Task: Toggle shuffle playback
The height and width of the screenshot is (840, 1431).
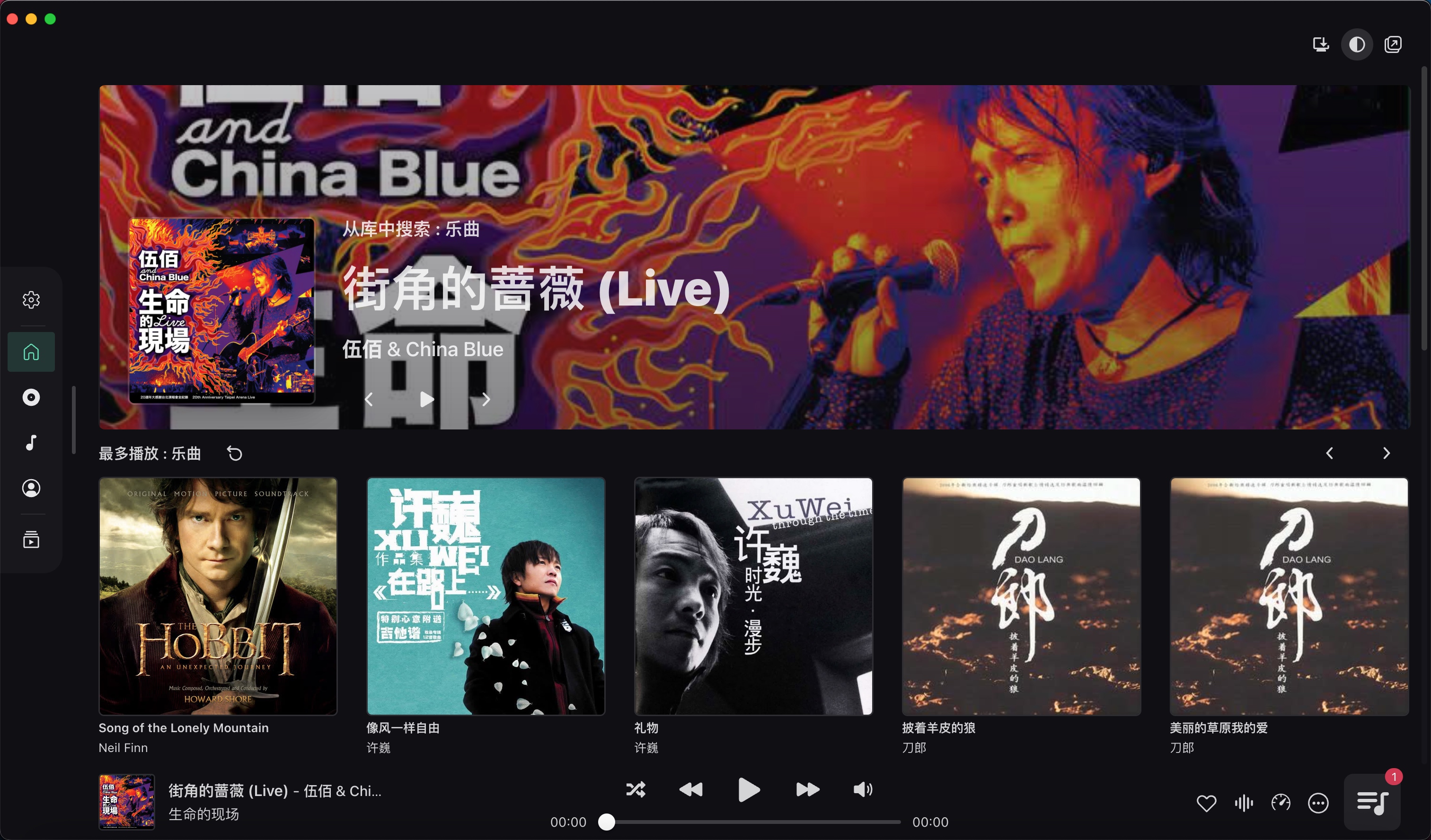Action: tap(636, 789)
